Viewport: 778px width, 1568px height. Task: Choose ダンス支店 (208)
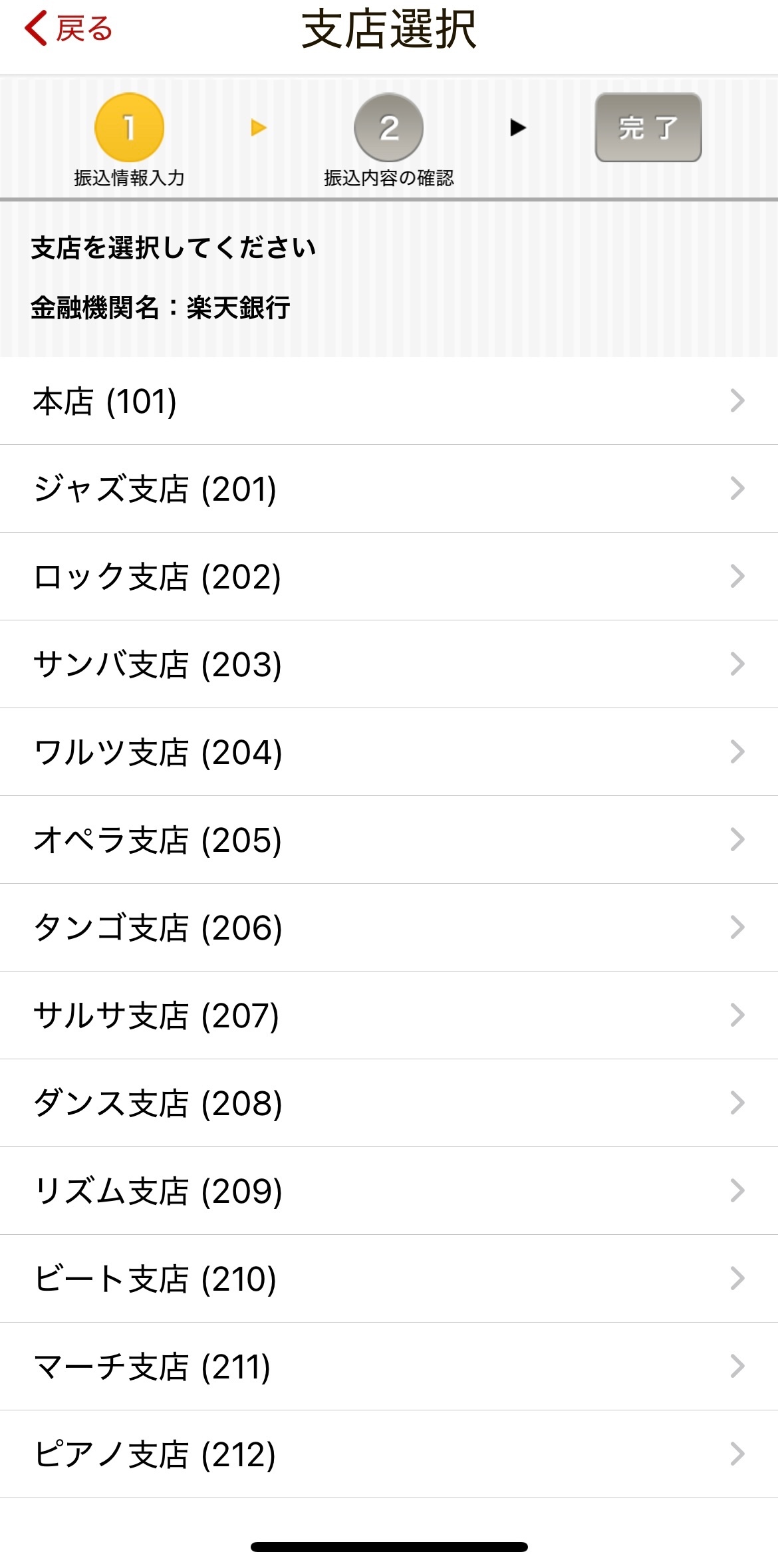(x=389, y=1103)
